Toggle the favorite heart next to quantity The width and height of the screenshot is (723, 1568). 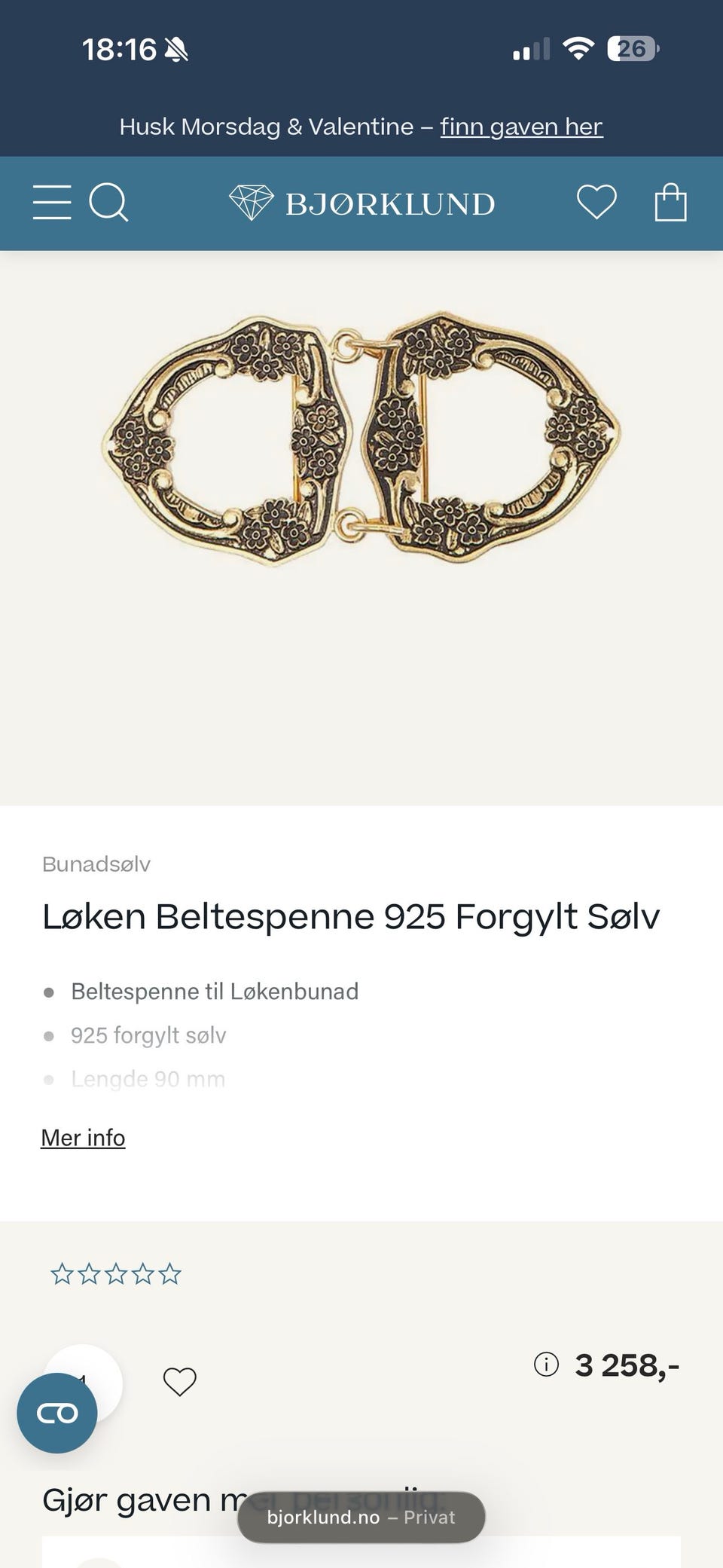179,1380
